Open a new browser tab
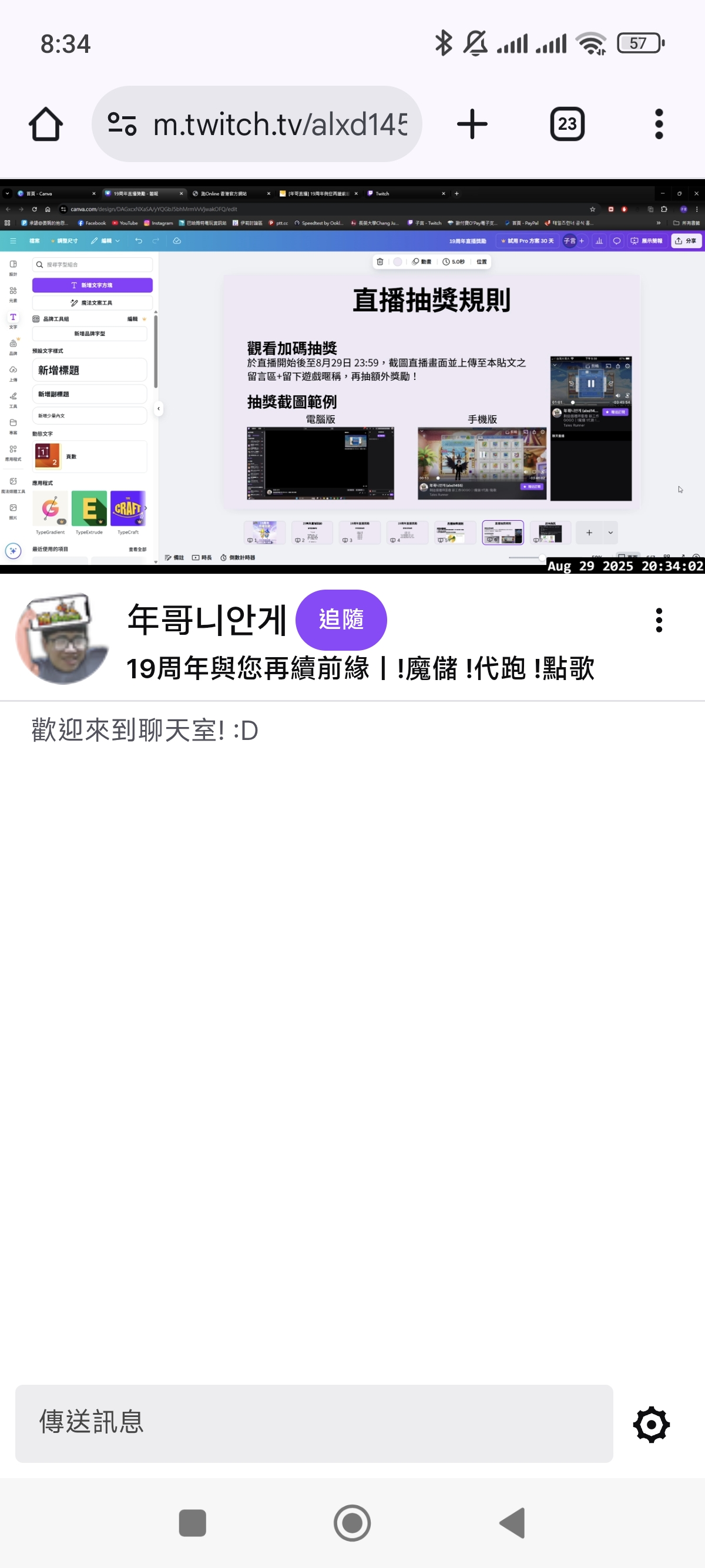Viewport: 705px width, 1568px height. coord(472,124)
